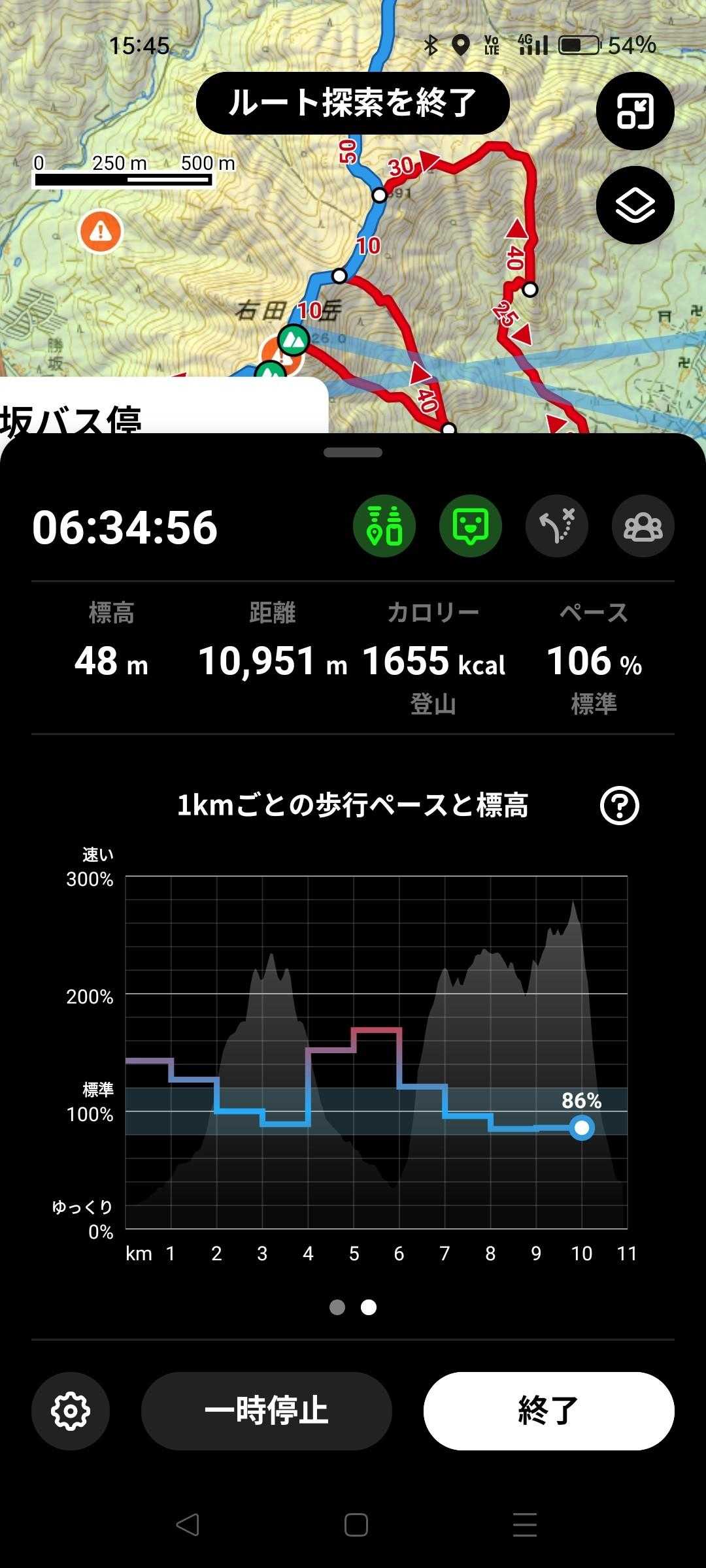Tap the system back button
The image size is (706, 1568).
click(188, 1525)
